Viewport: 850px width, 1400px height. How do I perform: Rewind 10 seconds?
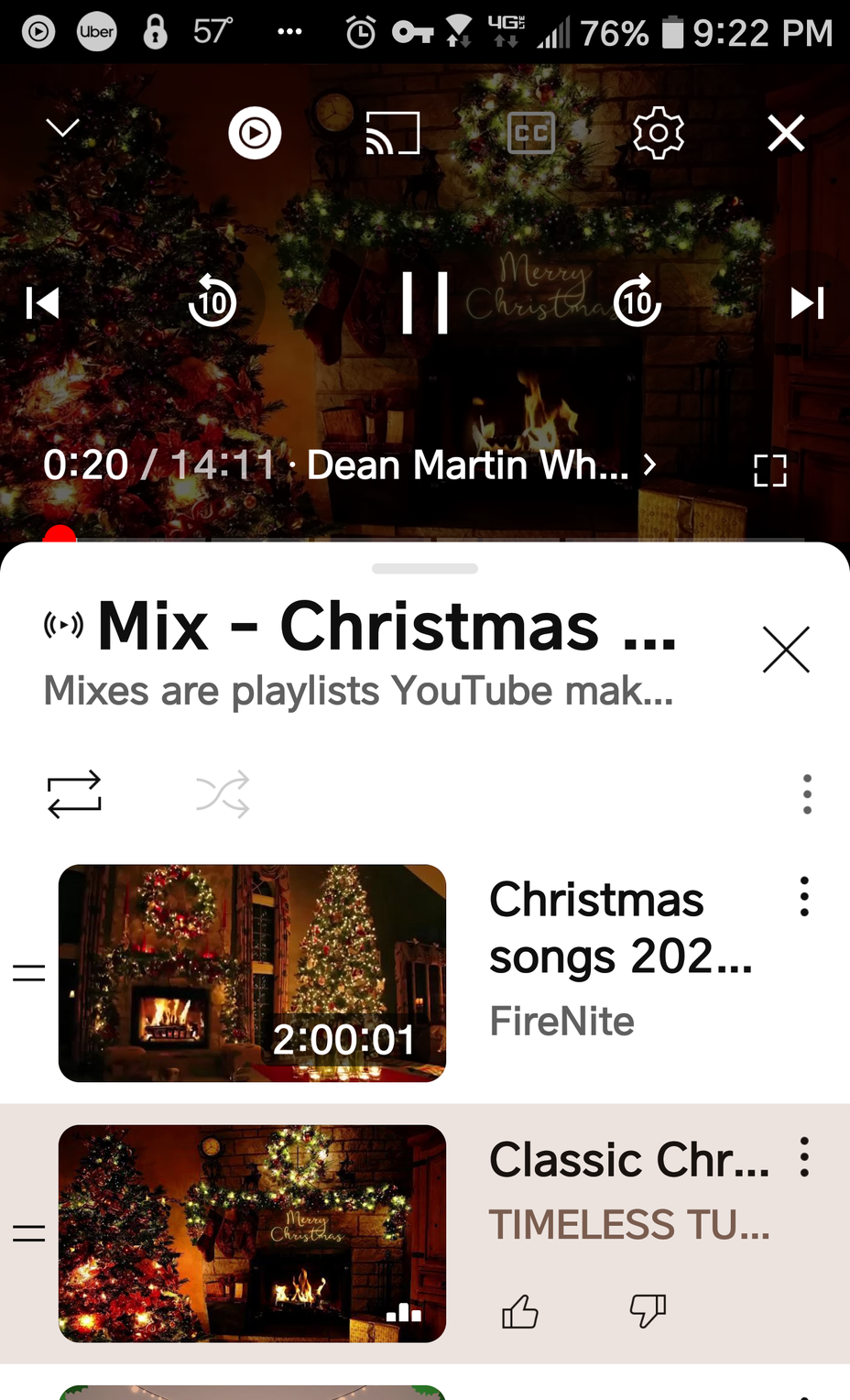(212, 301)
